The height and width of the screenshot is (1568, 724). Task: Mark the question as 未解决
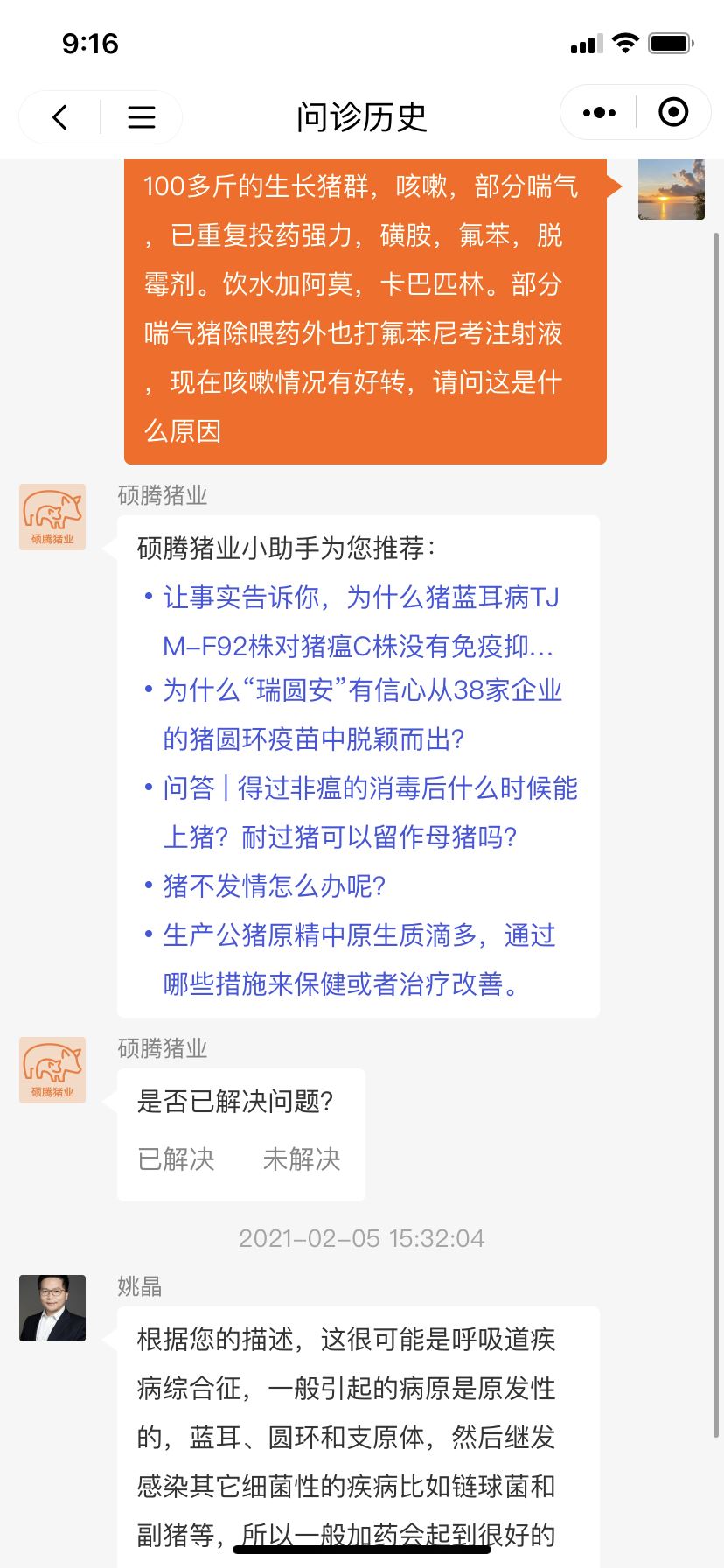tap(302, 1158)
